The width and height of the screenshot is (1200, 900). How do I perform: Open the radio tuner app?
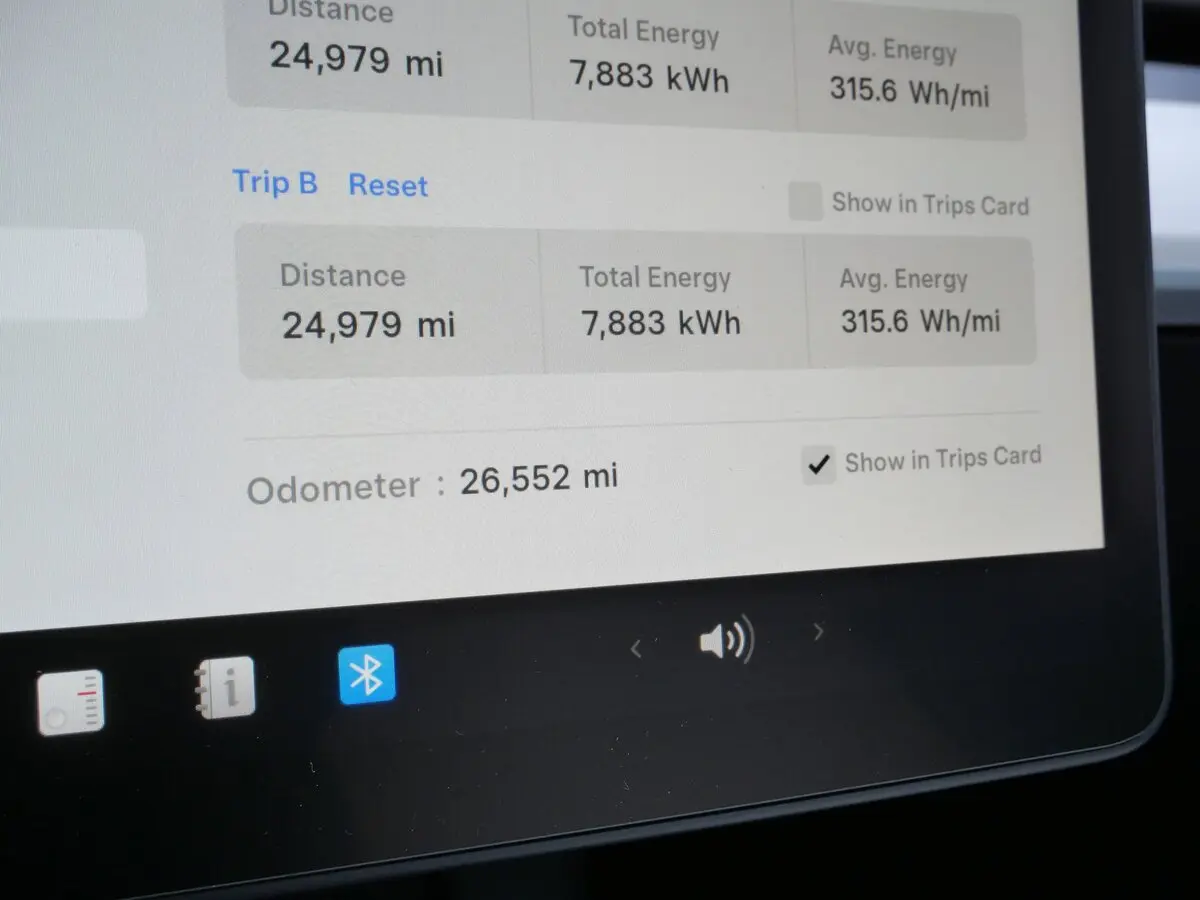click(71, 702)
